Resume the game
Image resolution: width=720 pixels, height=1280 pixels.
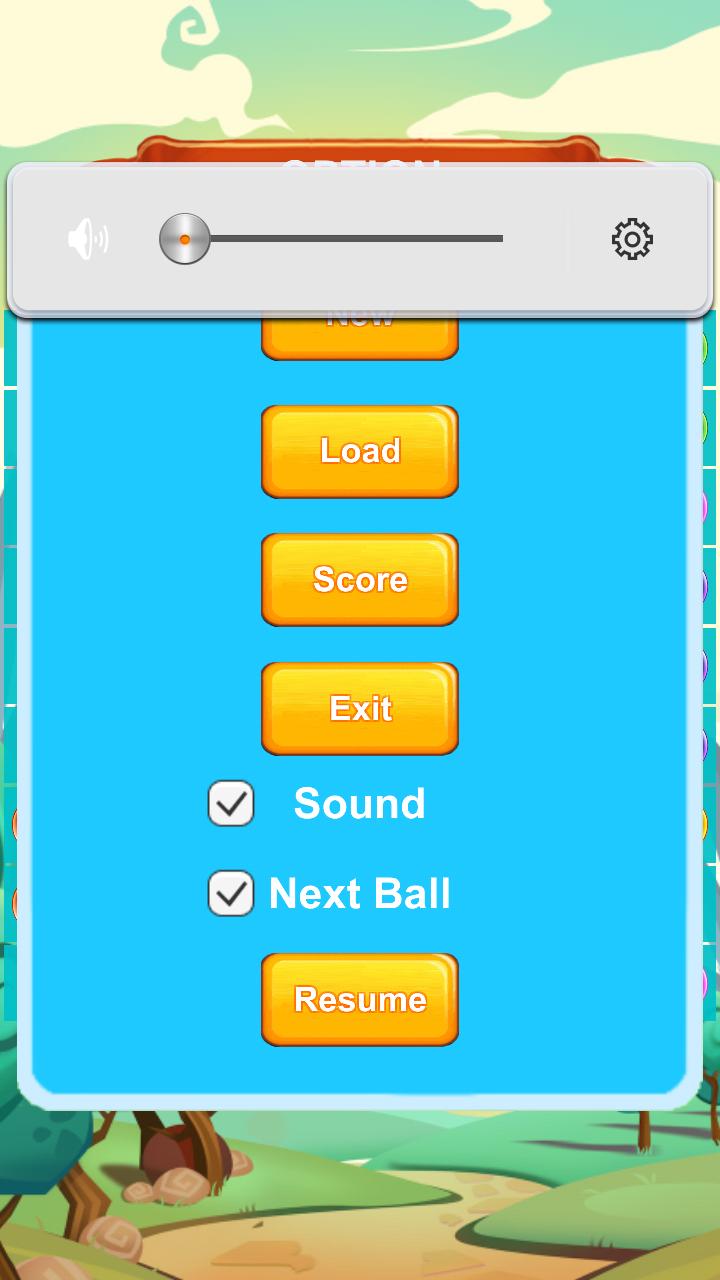pos(360,999)
